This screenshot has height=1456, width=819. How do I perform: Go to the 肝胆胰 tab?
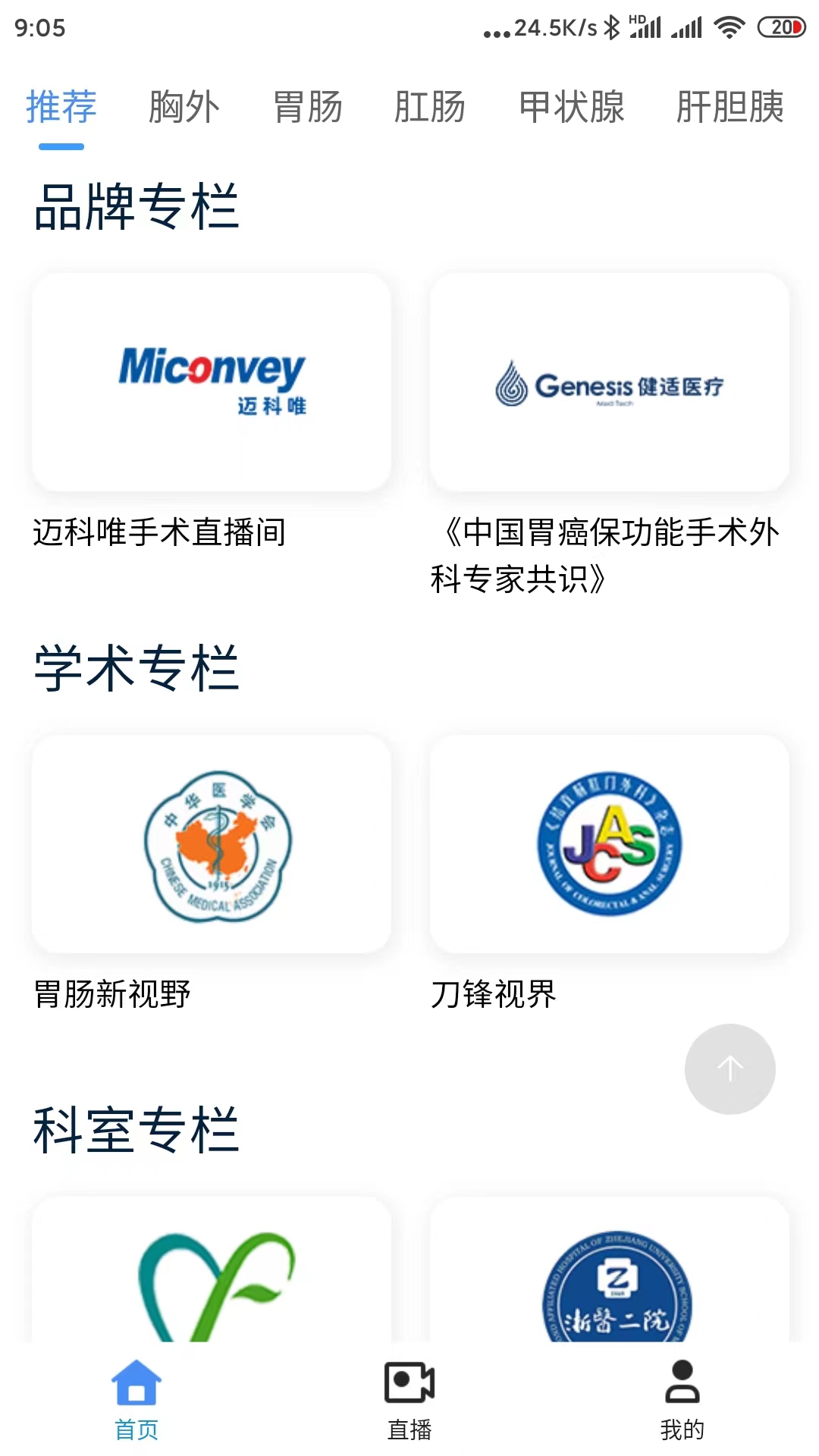click(x=730, y=107)
